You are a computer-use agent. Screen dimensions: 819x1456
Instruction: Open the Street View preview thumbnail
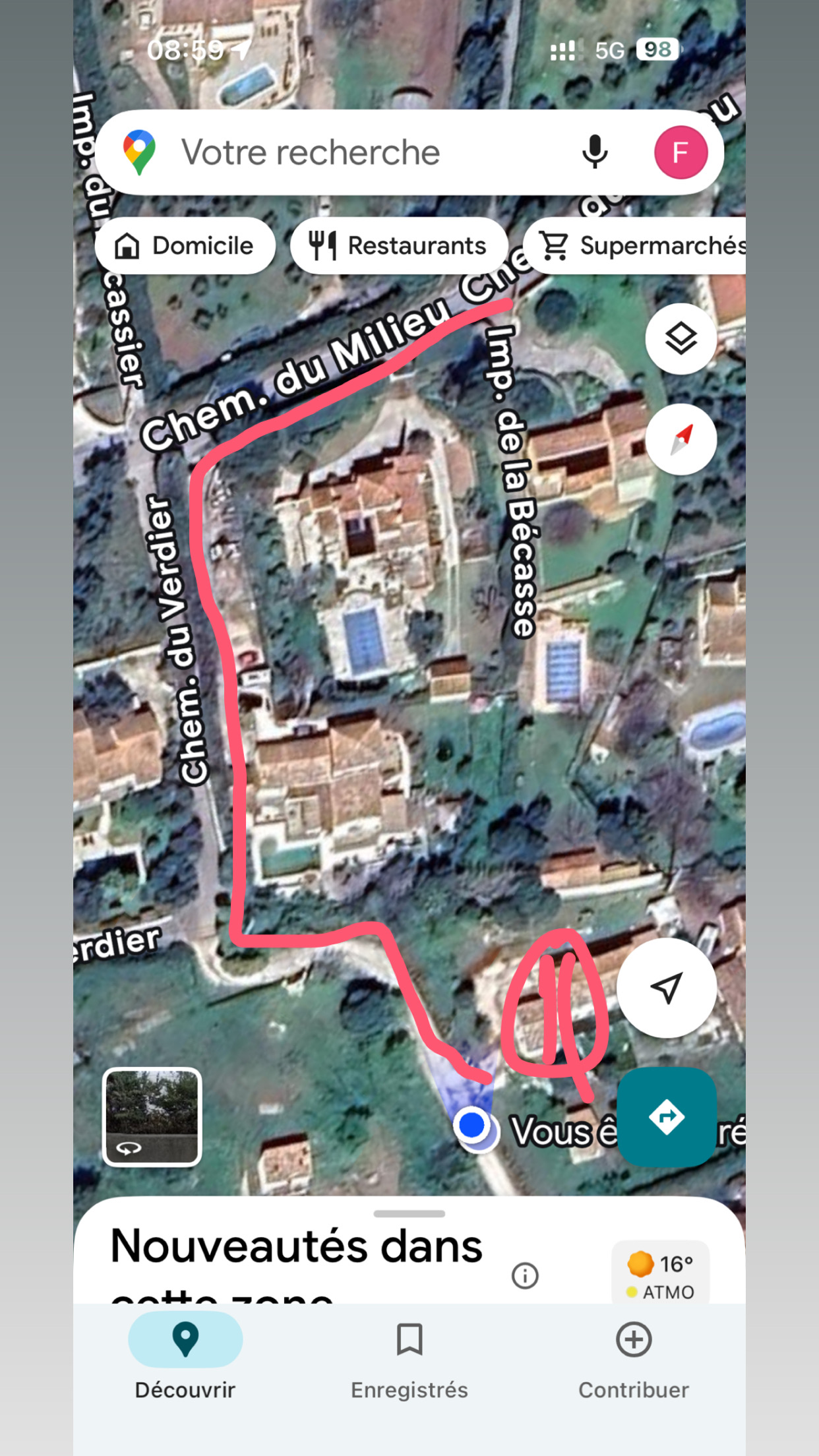point(152,1116)
